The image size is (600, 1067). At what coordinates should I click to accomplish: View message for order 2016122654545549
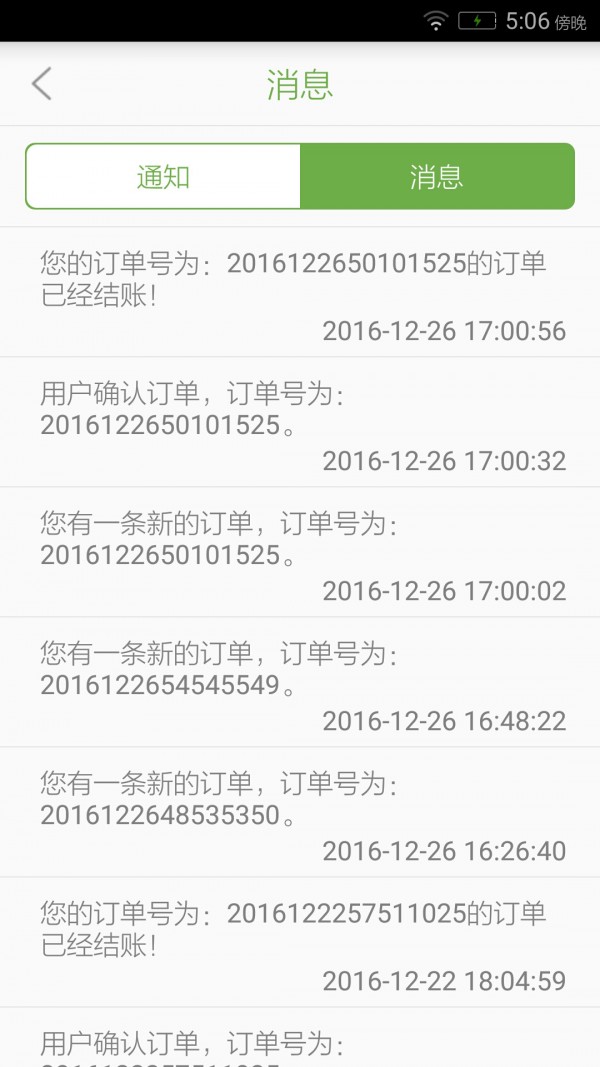tap(300, 683)
